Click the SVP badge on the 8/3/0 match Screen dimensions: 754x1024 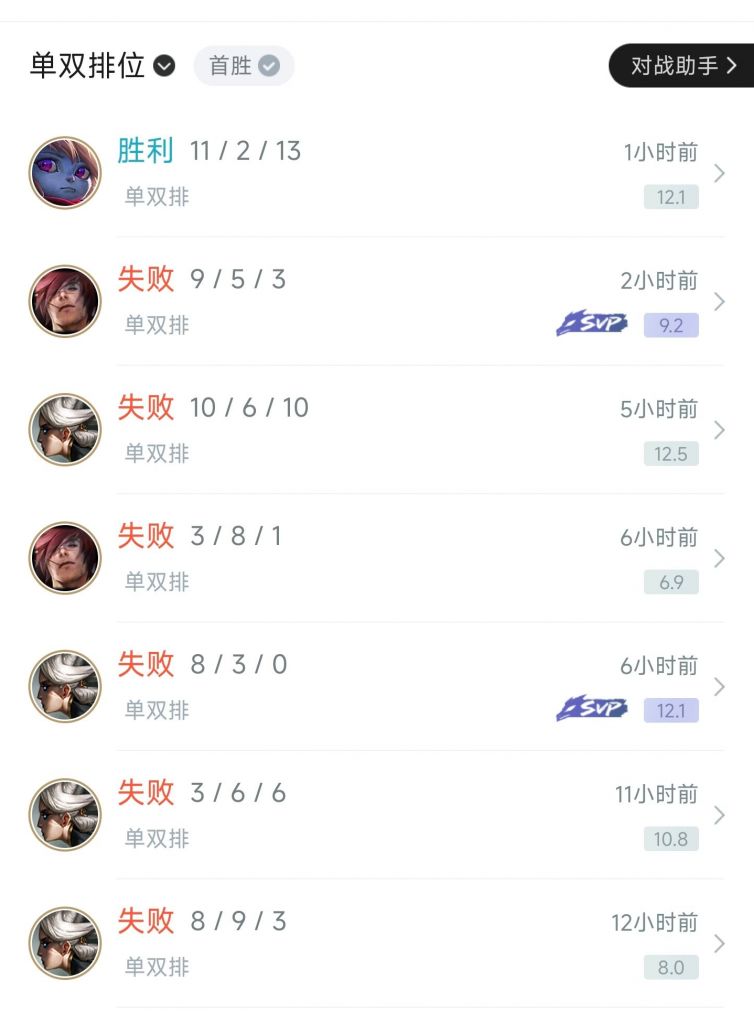(591, 709)
